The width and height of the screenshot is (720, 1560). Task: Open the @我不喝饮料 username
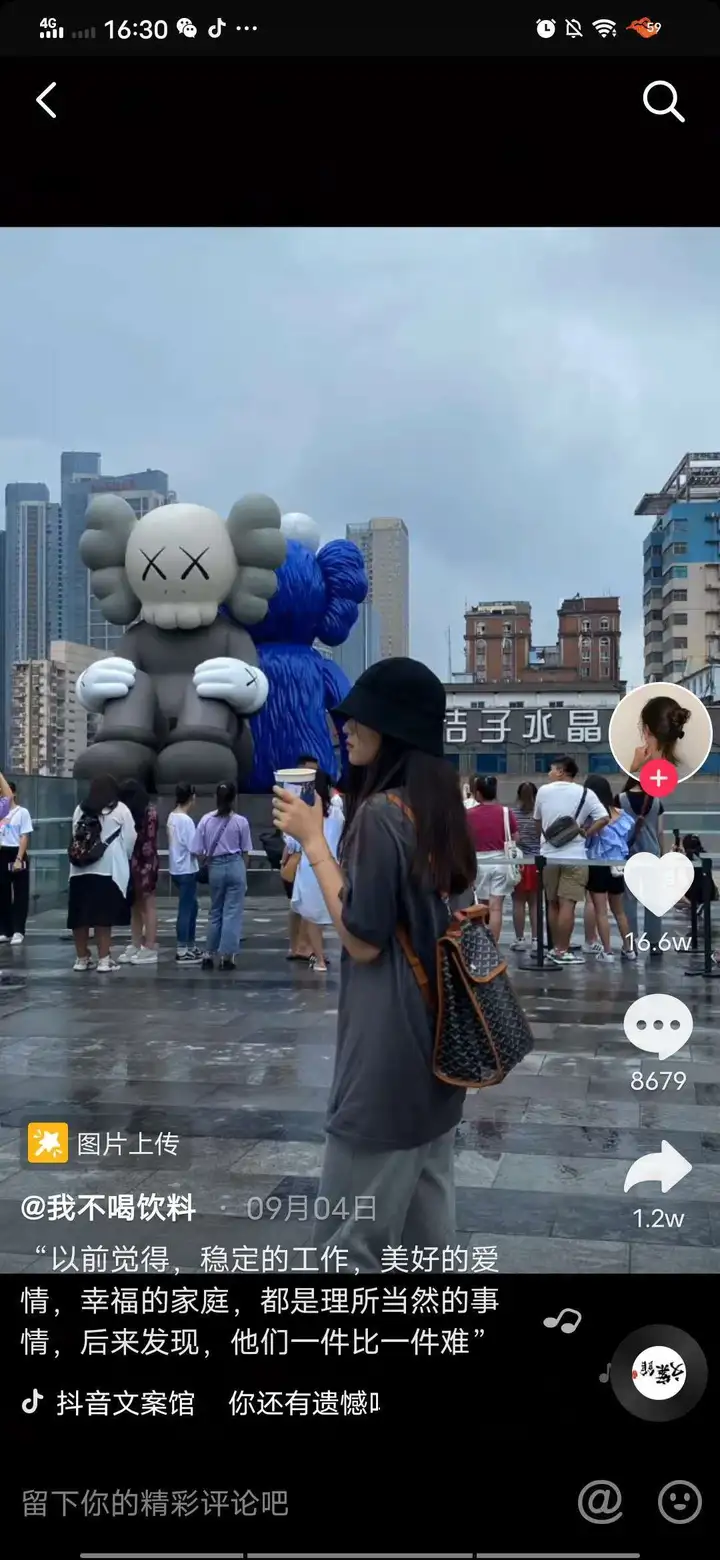coord(108,1208)
